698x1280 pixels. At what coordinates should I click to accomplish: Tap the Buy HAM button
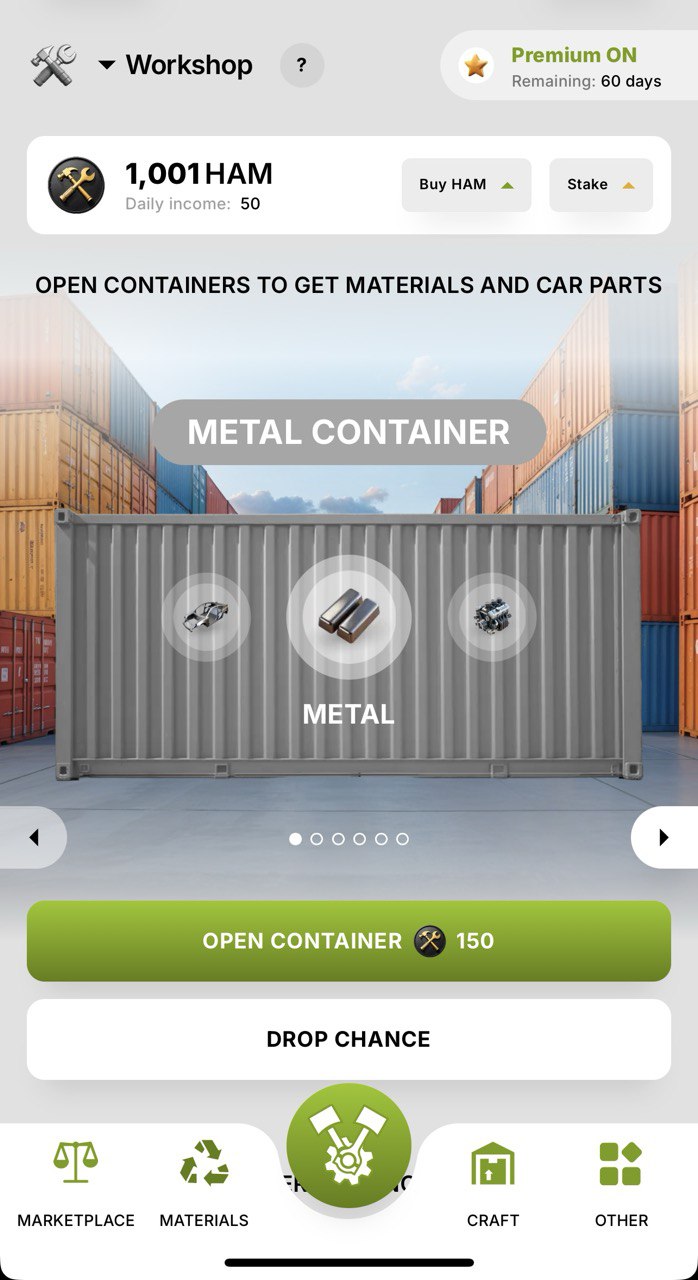click(x=466, y=185)
